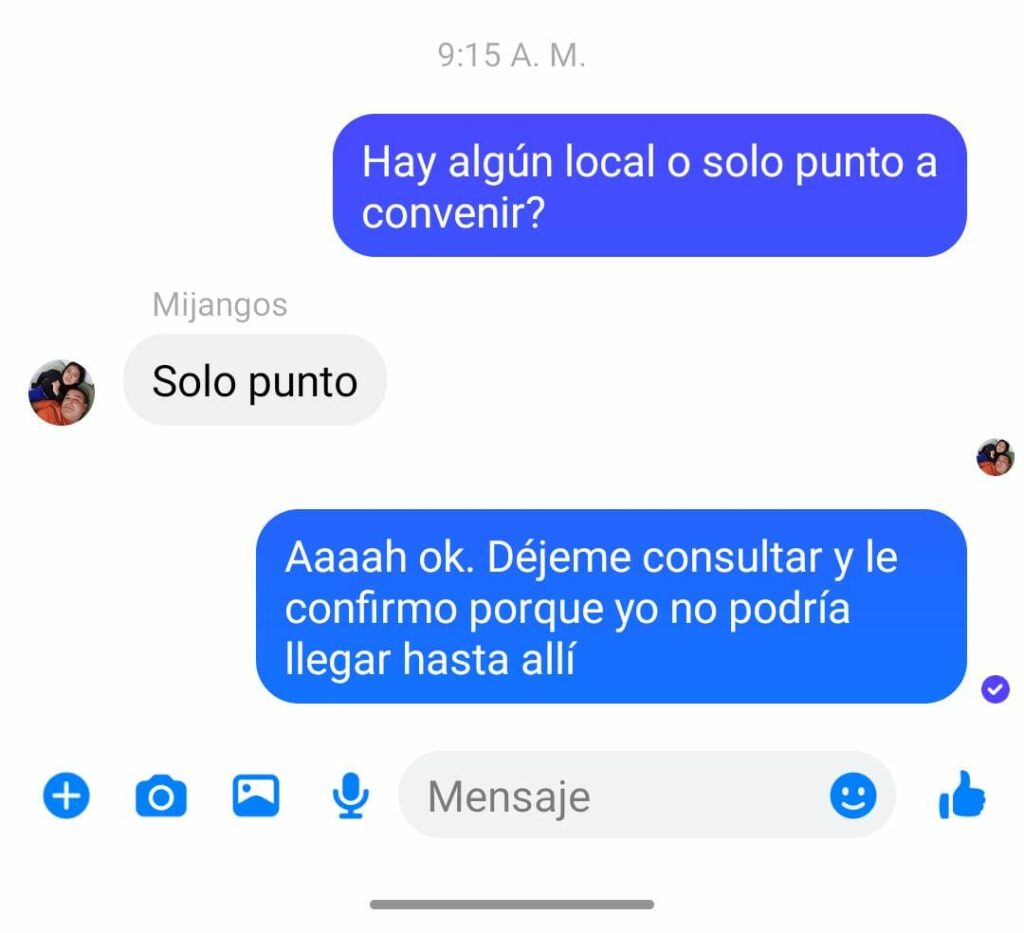The image size is (1024, 933).
Task: Send a thumbs-up like
Action: (x=962, y=797)
